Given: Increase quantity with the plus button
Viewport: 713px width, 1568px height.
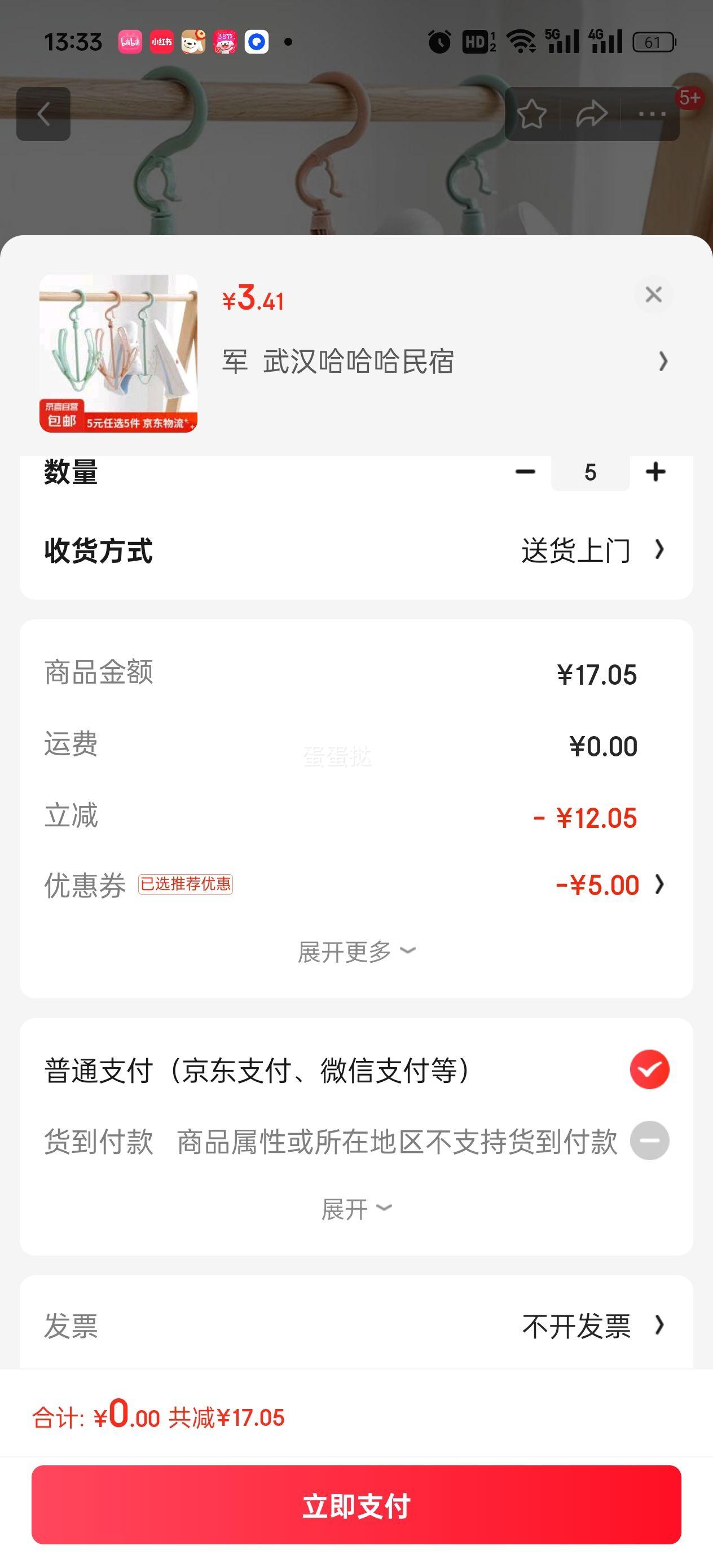Looking at the screenshot, I should coord(656,472).
